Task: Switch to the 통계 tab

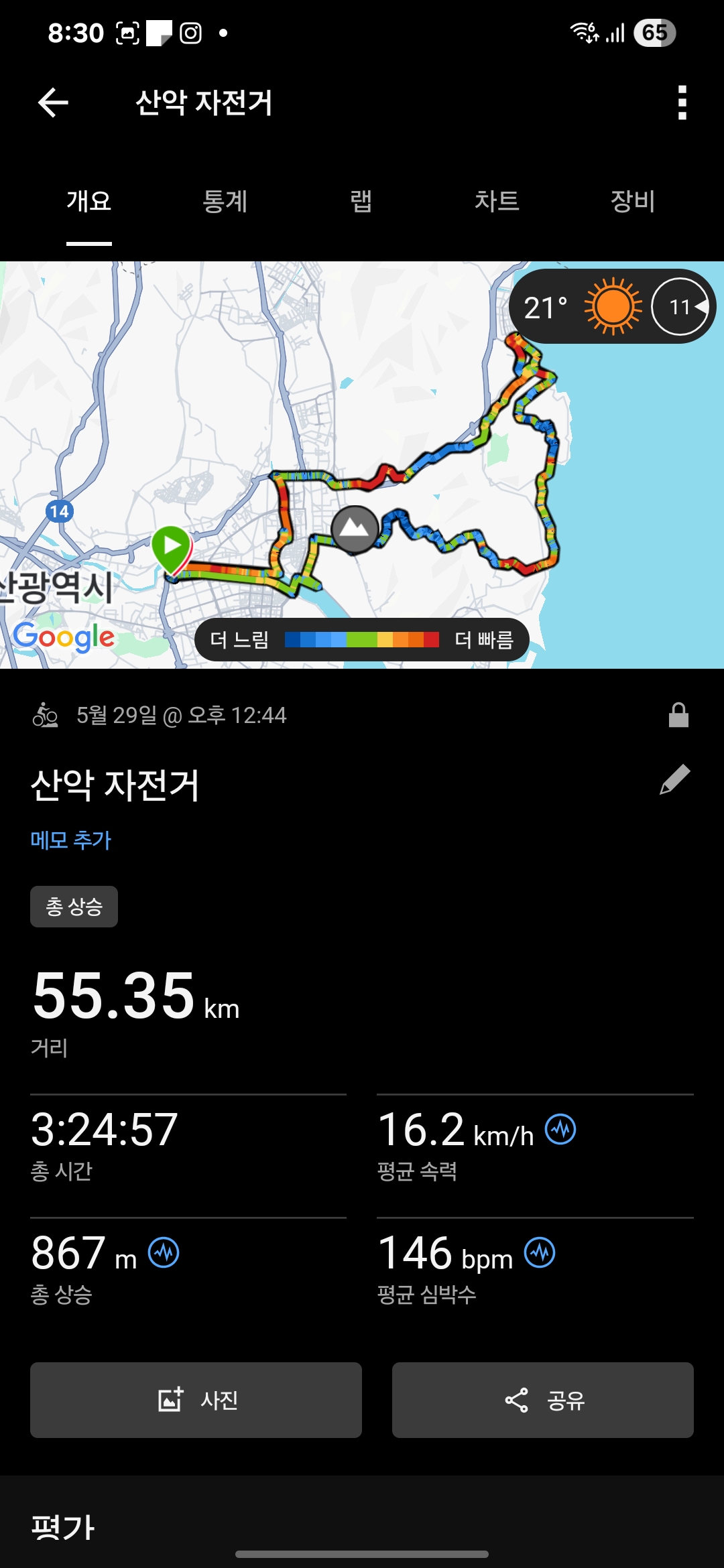Action: pyautogui.click(x=225, y=201)
